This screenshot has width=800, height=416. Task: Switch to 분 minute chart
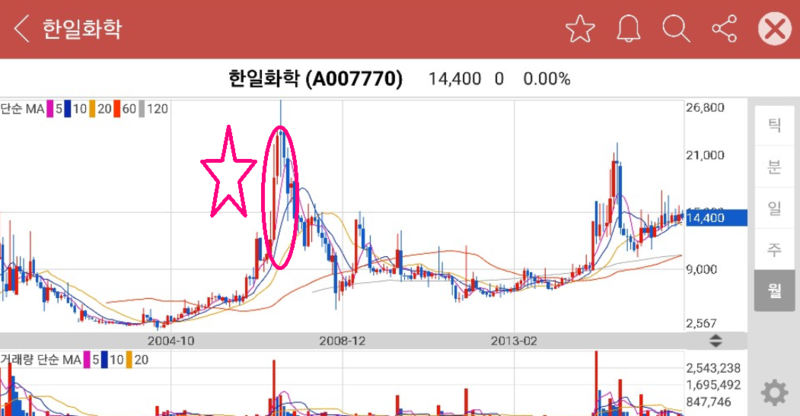pos(773,166)
